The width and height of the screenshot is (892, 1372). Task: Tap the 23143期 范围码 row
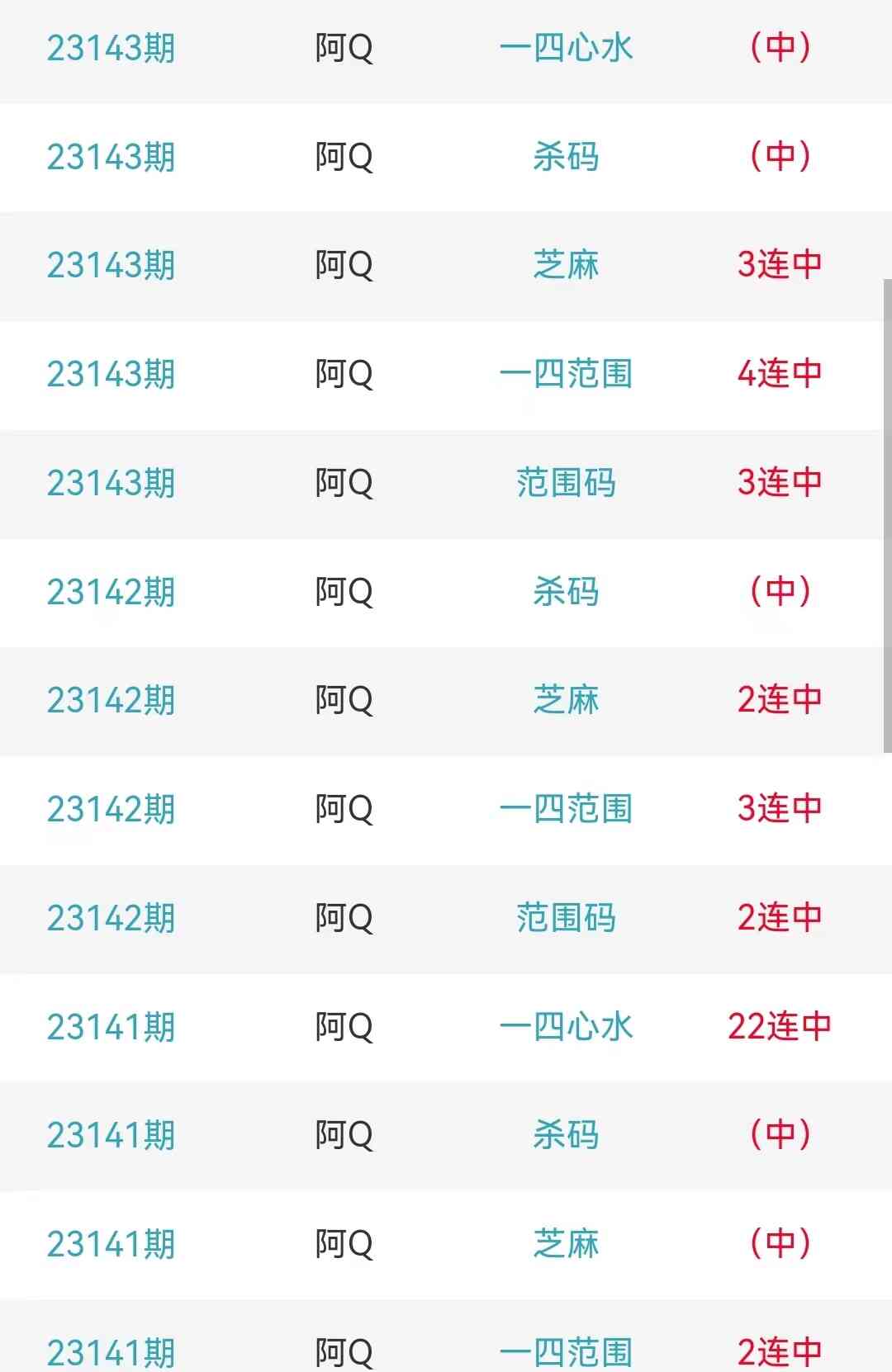point(566,483)
